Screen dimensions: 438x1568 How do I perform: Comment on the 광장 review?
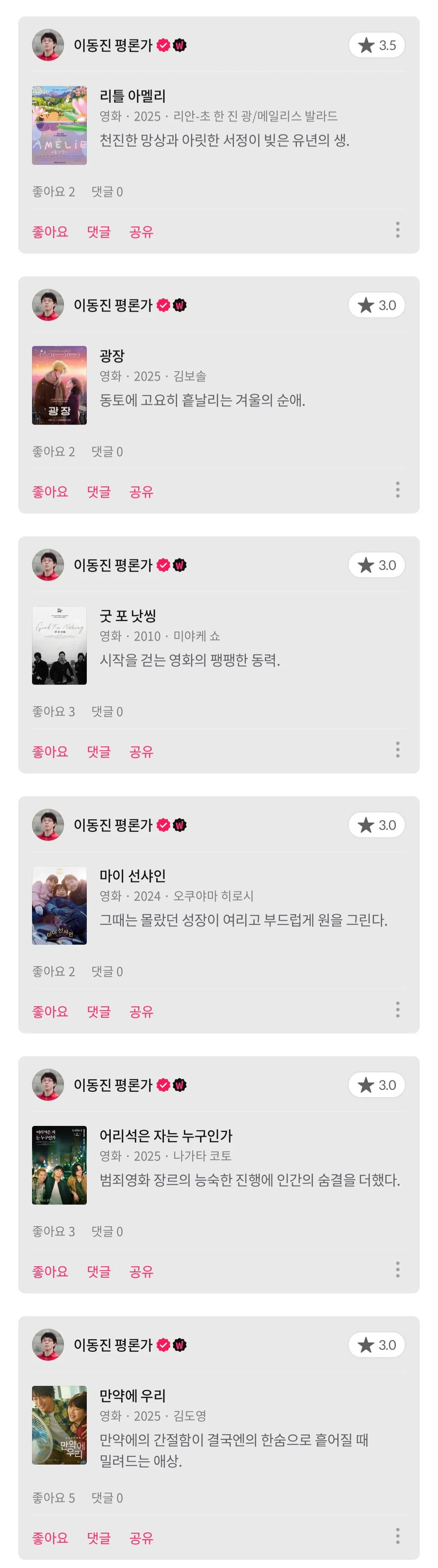(x=99, y=492)
